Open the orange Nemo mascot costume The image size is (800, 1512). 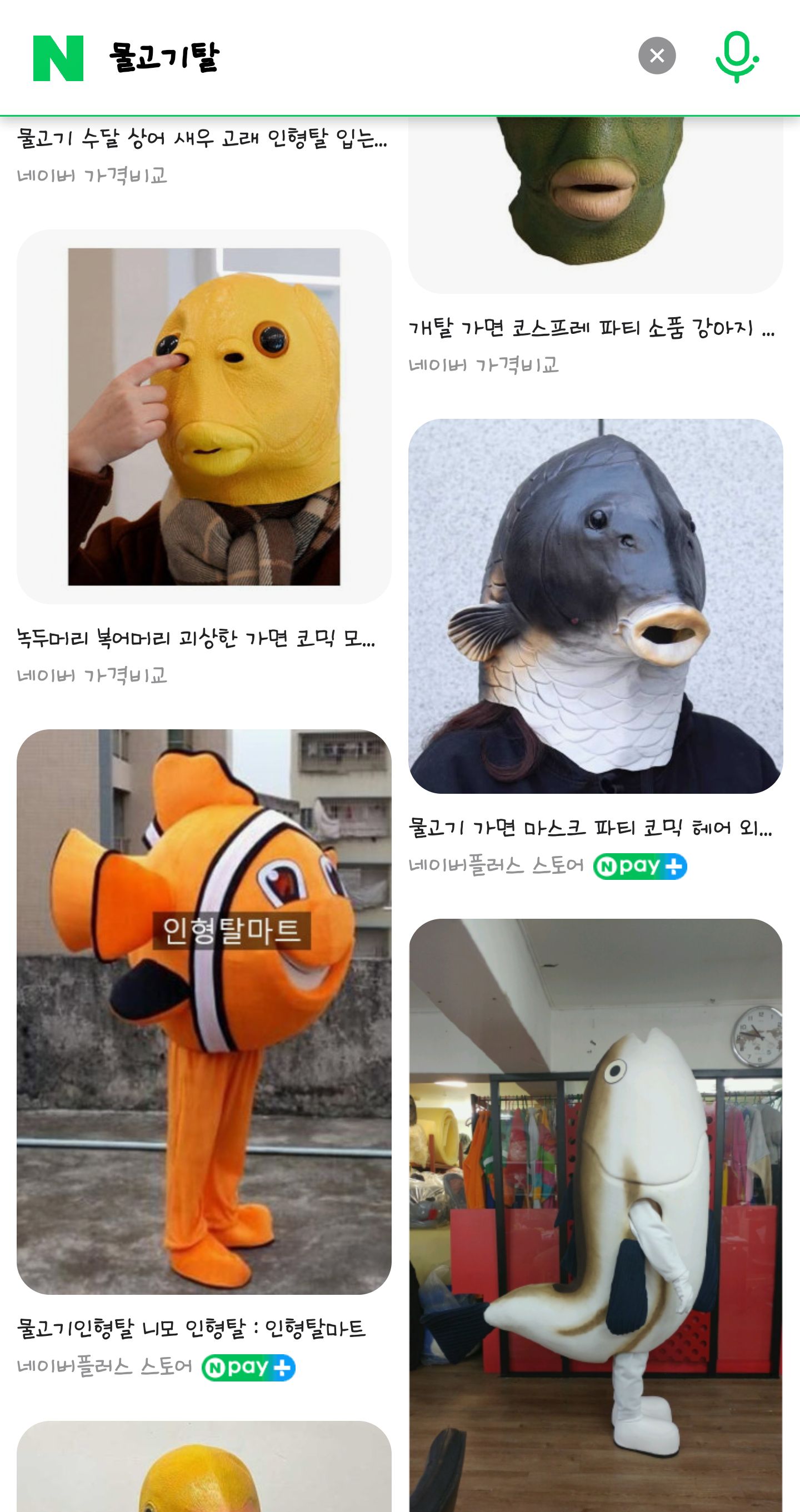[x=204, y=1012]
